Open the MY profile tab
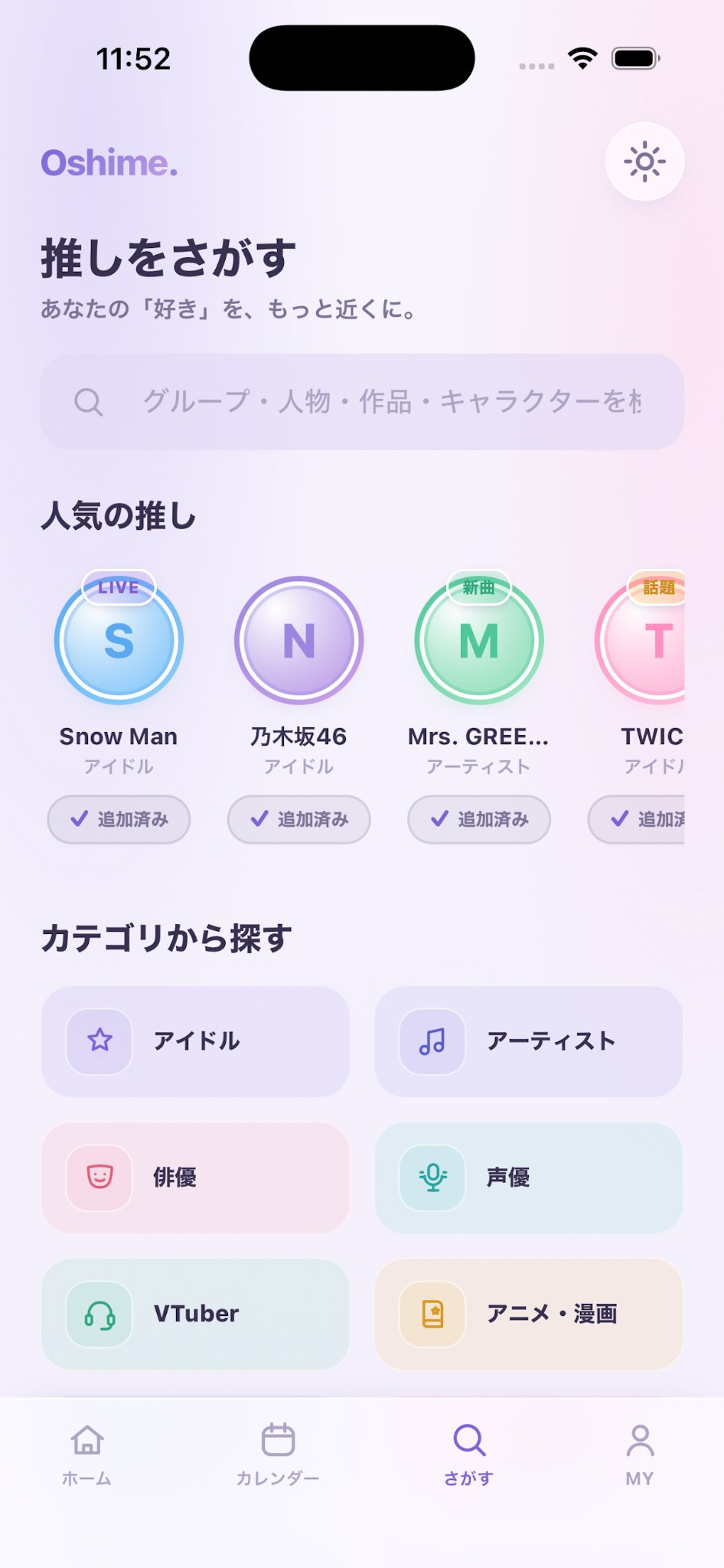This screenshot has width=724, height=1568. pyautogui.click(x=640, y=1455)
